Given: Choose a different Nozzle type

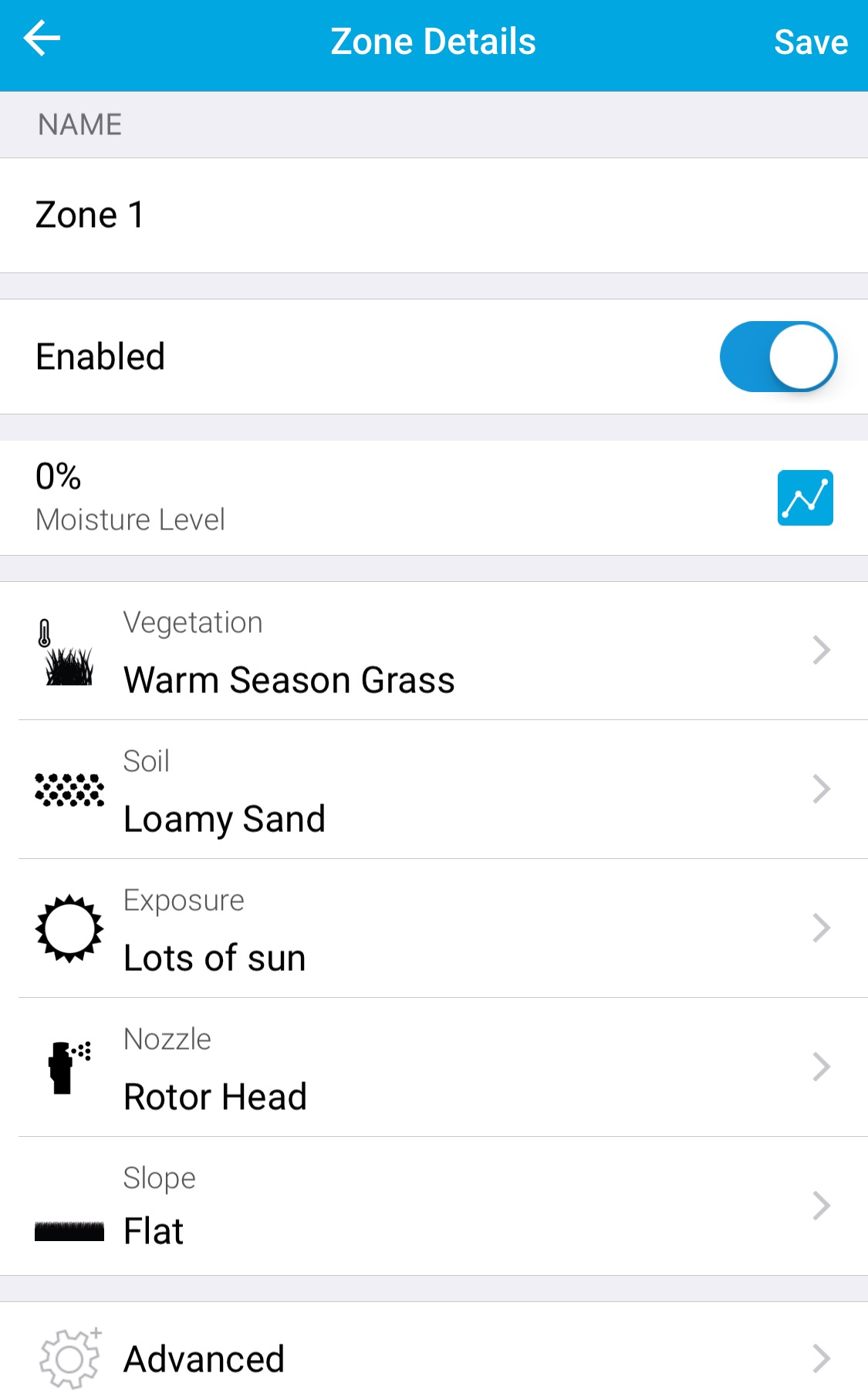Looking at the screenshot, I should (x=434, y=1067).
